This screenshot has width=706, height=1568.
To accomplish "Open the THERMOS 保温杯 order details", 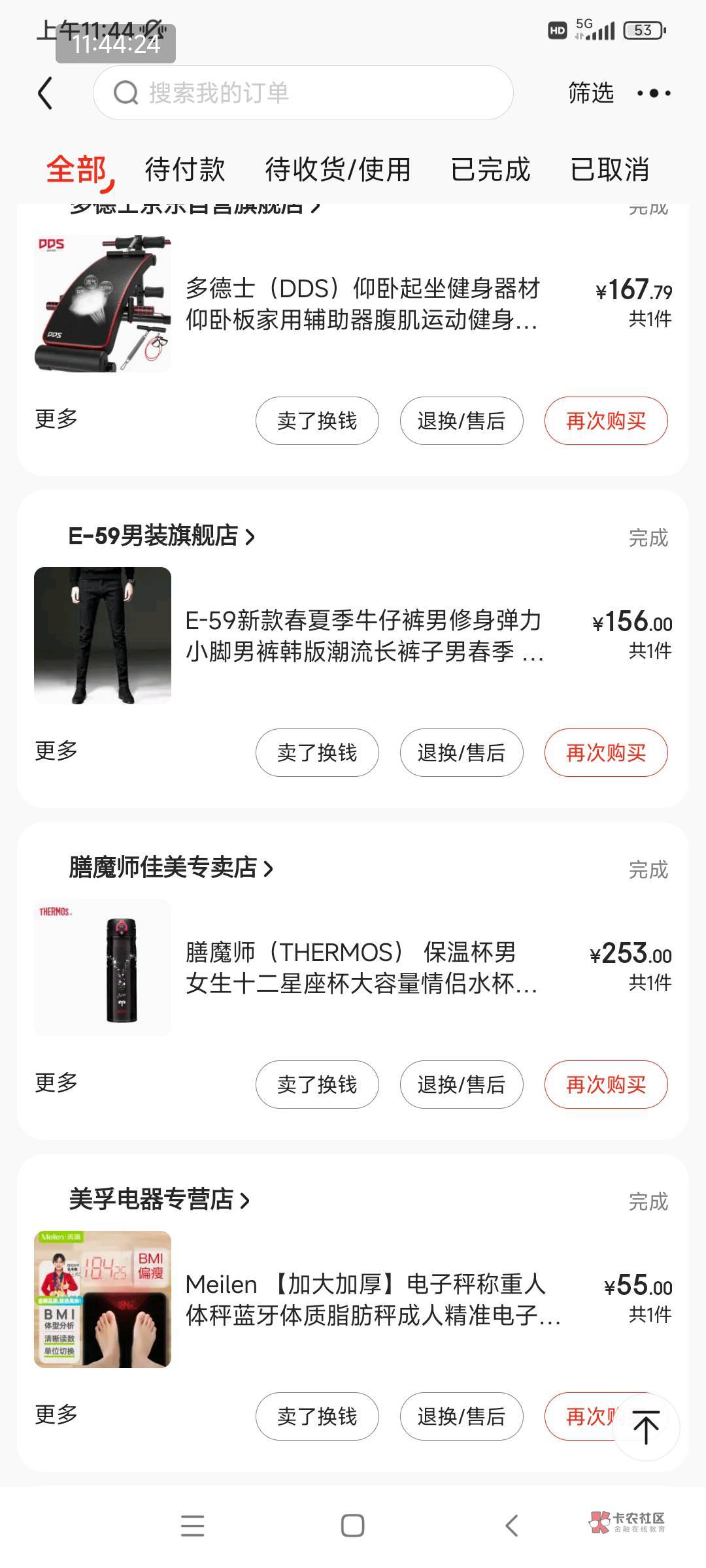I will 361,968.
